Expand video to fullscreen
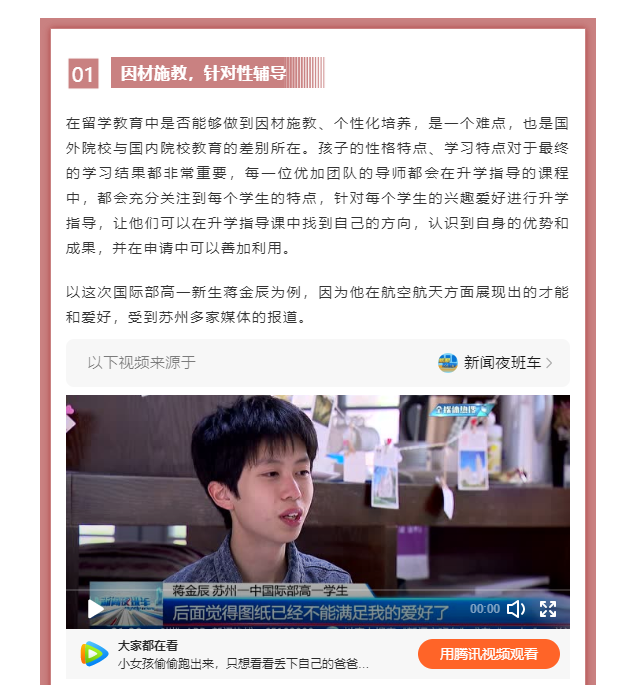The width and height of the screenshot is (636, 685). point(548,609)
